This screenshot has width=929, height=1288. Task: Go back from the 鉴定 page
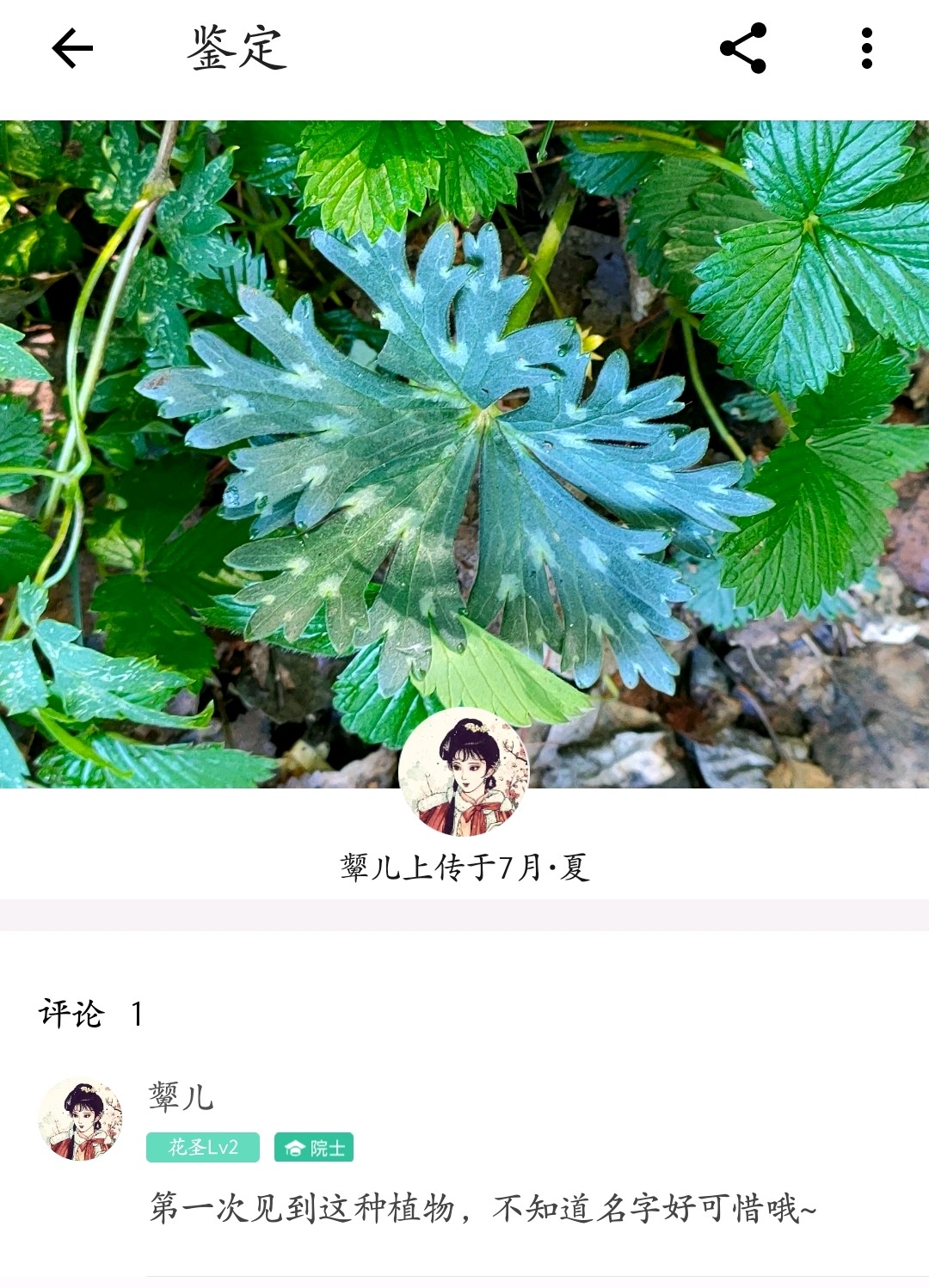click(72, 48)
